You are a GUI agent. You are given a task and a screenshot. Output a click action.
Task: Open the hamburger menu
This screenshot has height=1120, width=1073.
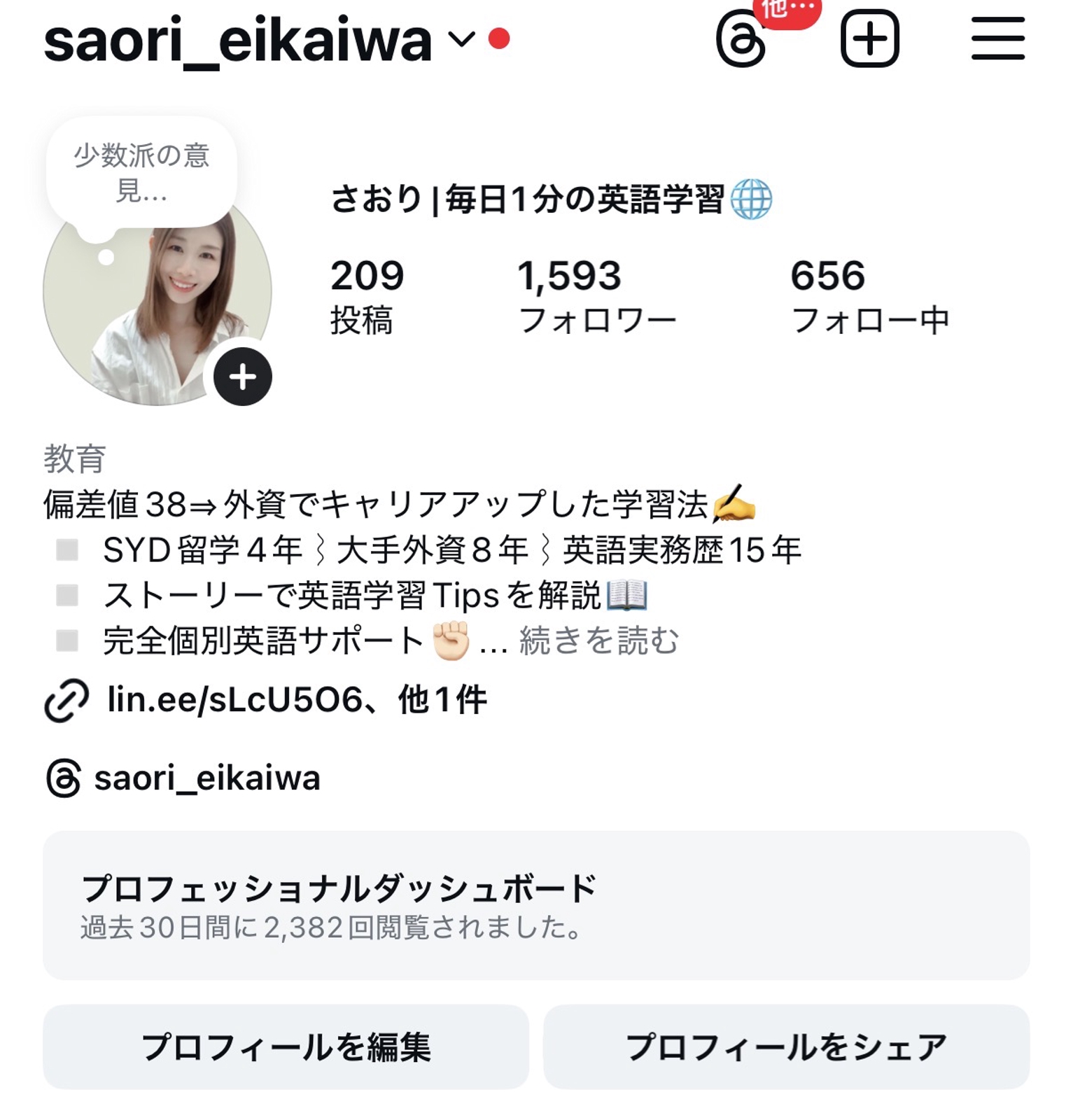pyautogui.click(x=997, y=39)
